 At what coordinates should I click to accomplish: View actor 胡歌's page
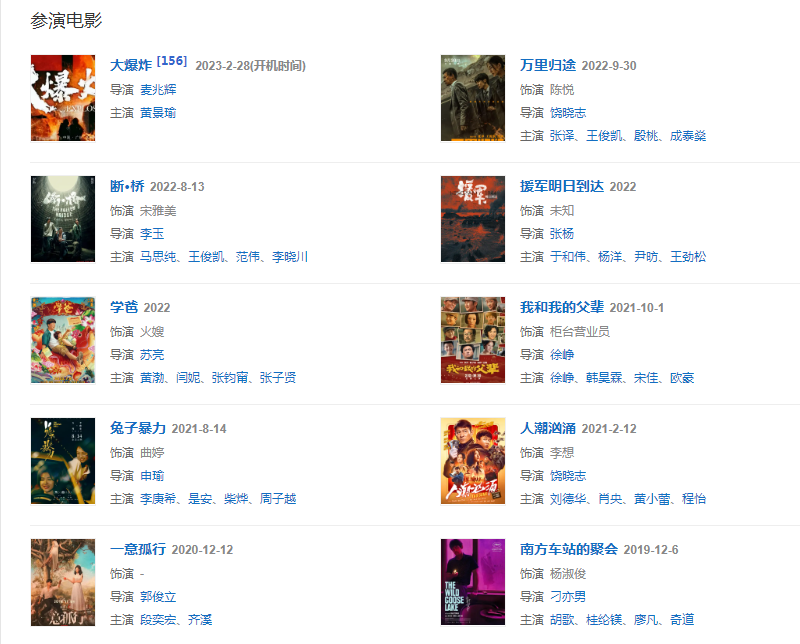[x=561, y=619]
